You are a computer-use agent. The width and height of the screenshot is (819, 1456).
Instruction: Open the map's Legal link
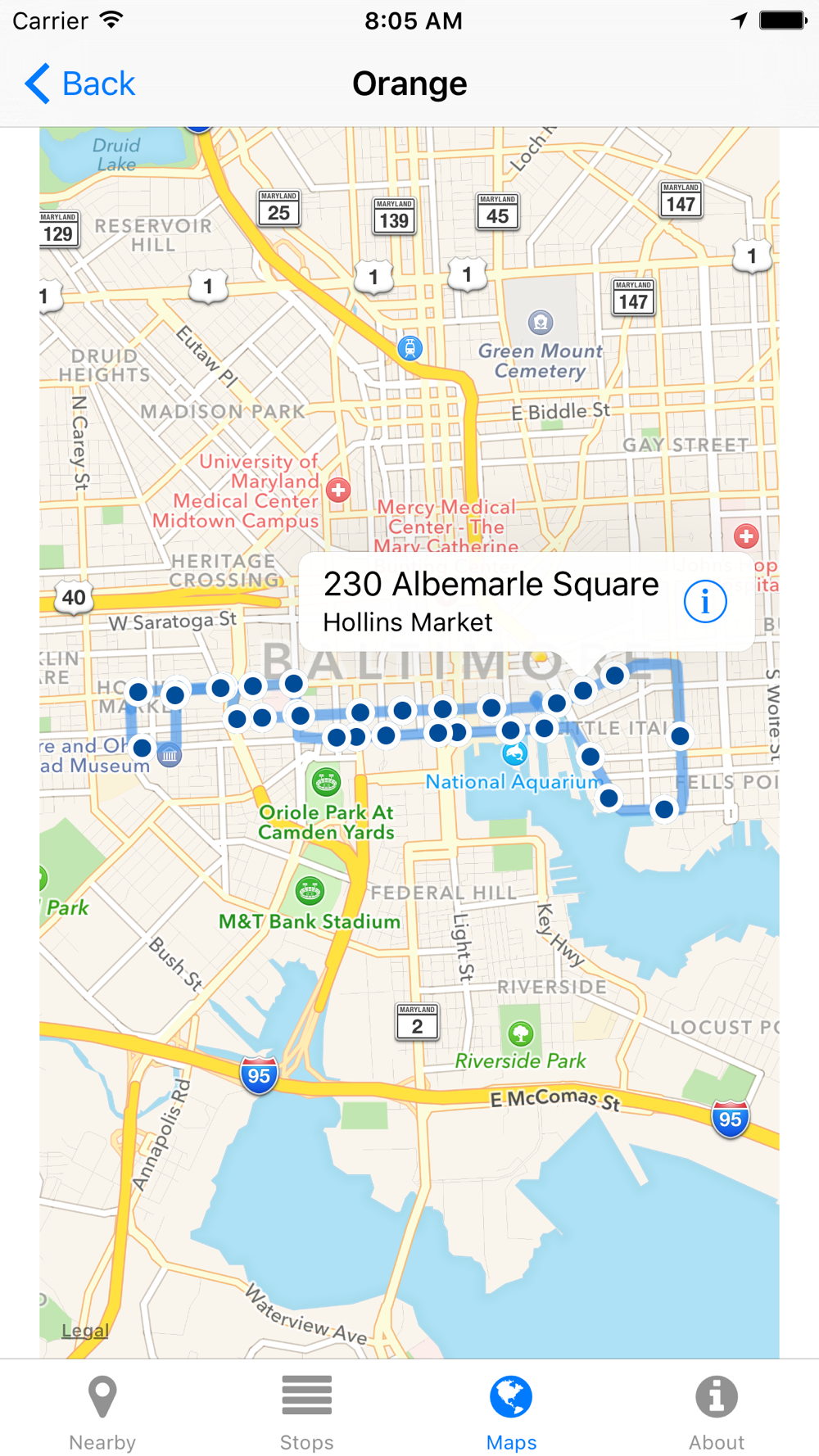point(85,1331)
